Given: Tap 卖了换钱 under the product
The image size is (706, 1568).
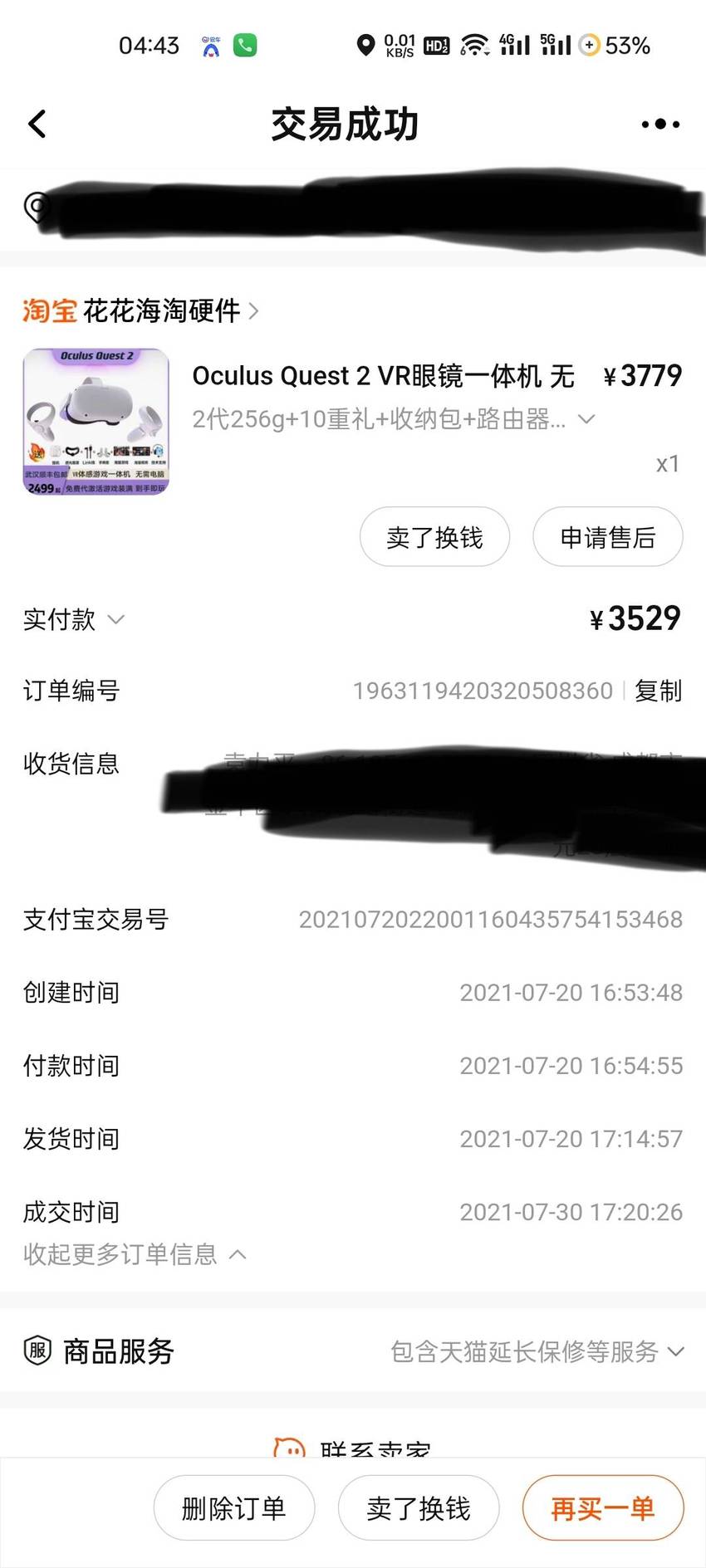Looking at the screenshot, I should 434,537.
